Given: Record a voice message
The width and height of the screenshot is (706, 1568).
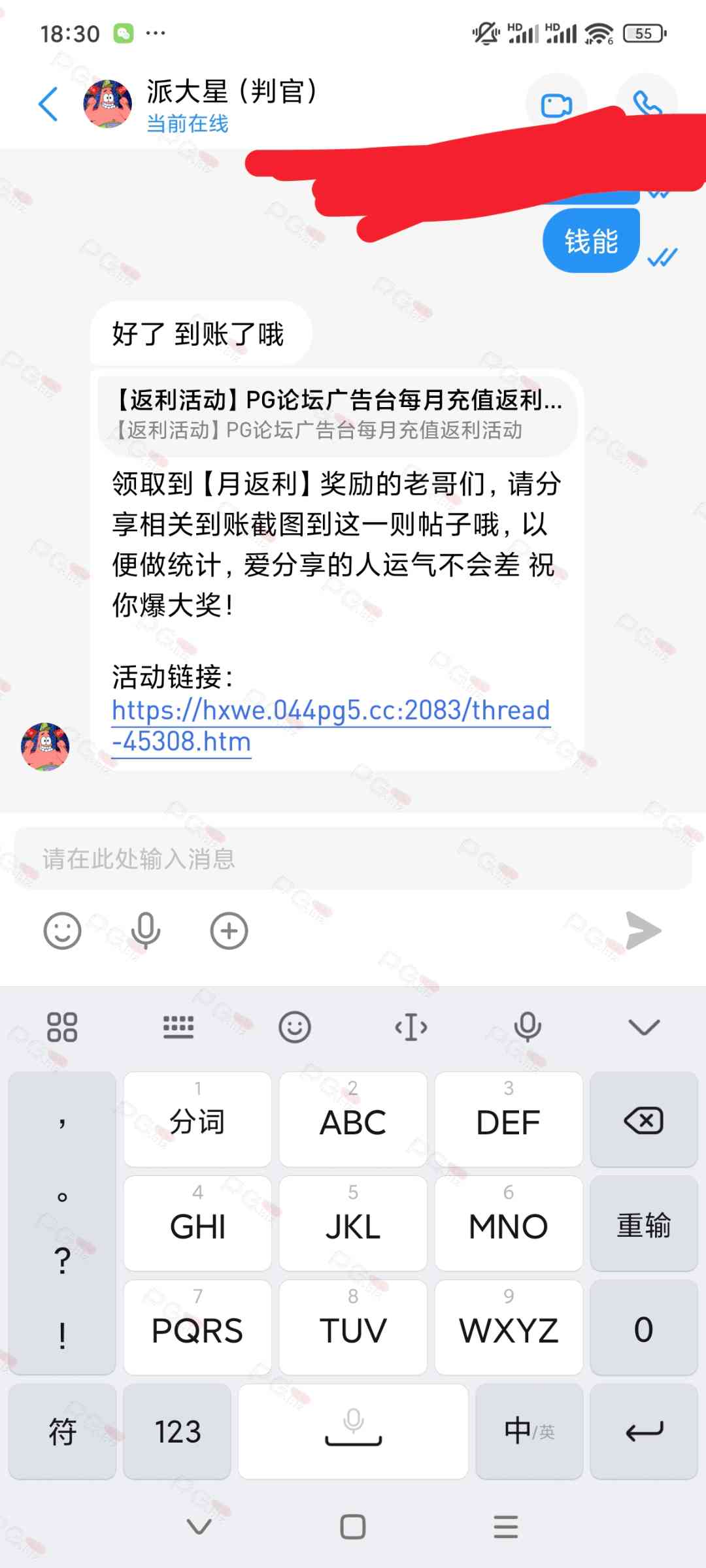Looking at the screenshot, I should 146,930.
